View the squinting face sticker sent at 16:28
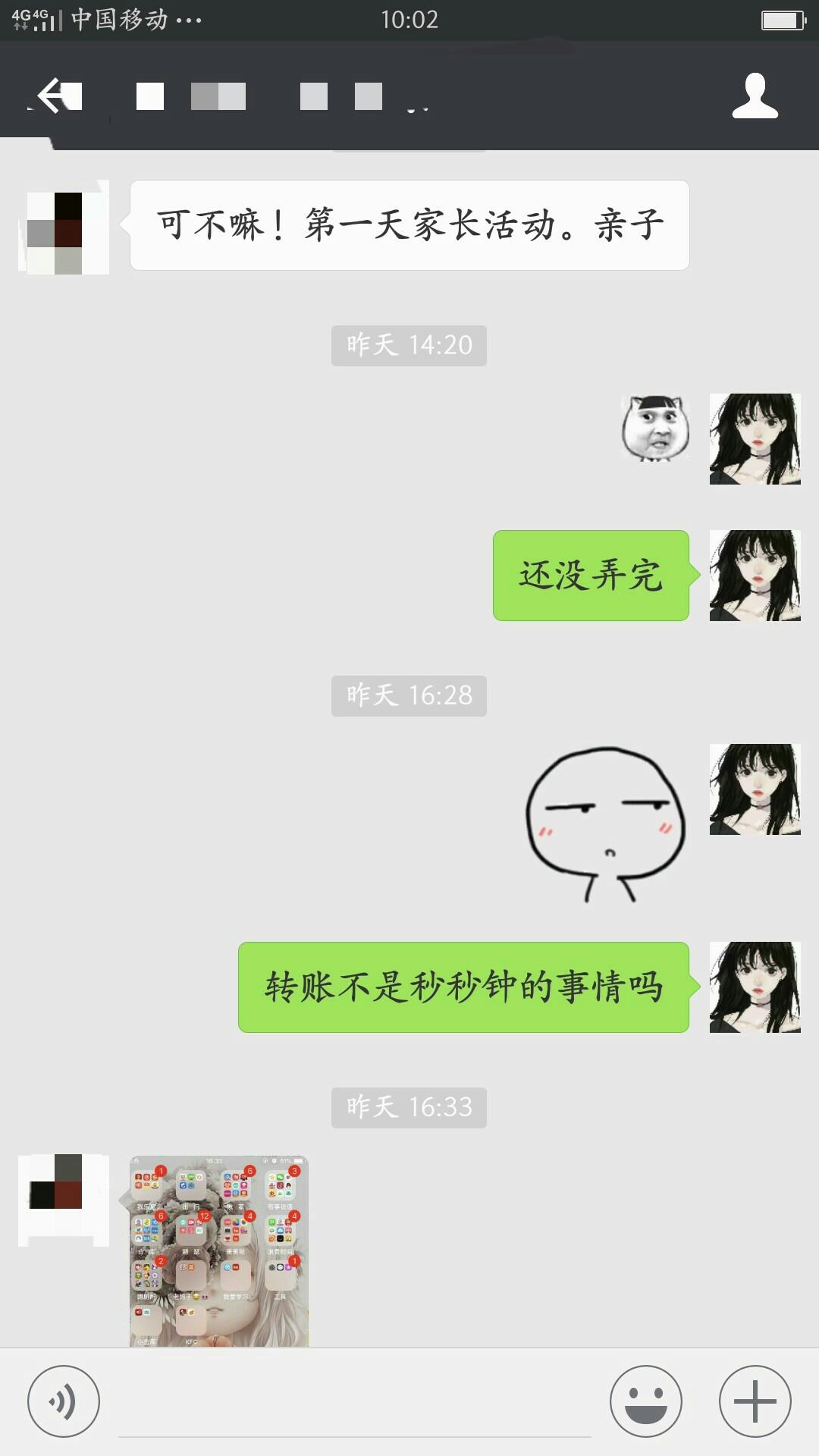Image resolution: width=819 pixels, height=1456 pixels. point(605,824)
